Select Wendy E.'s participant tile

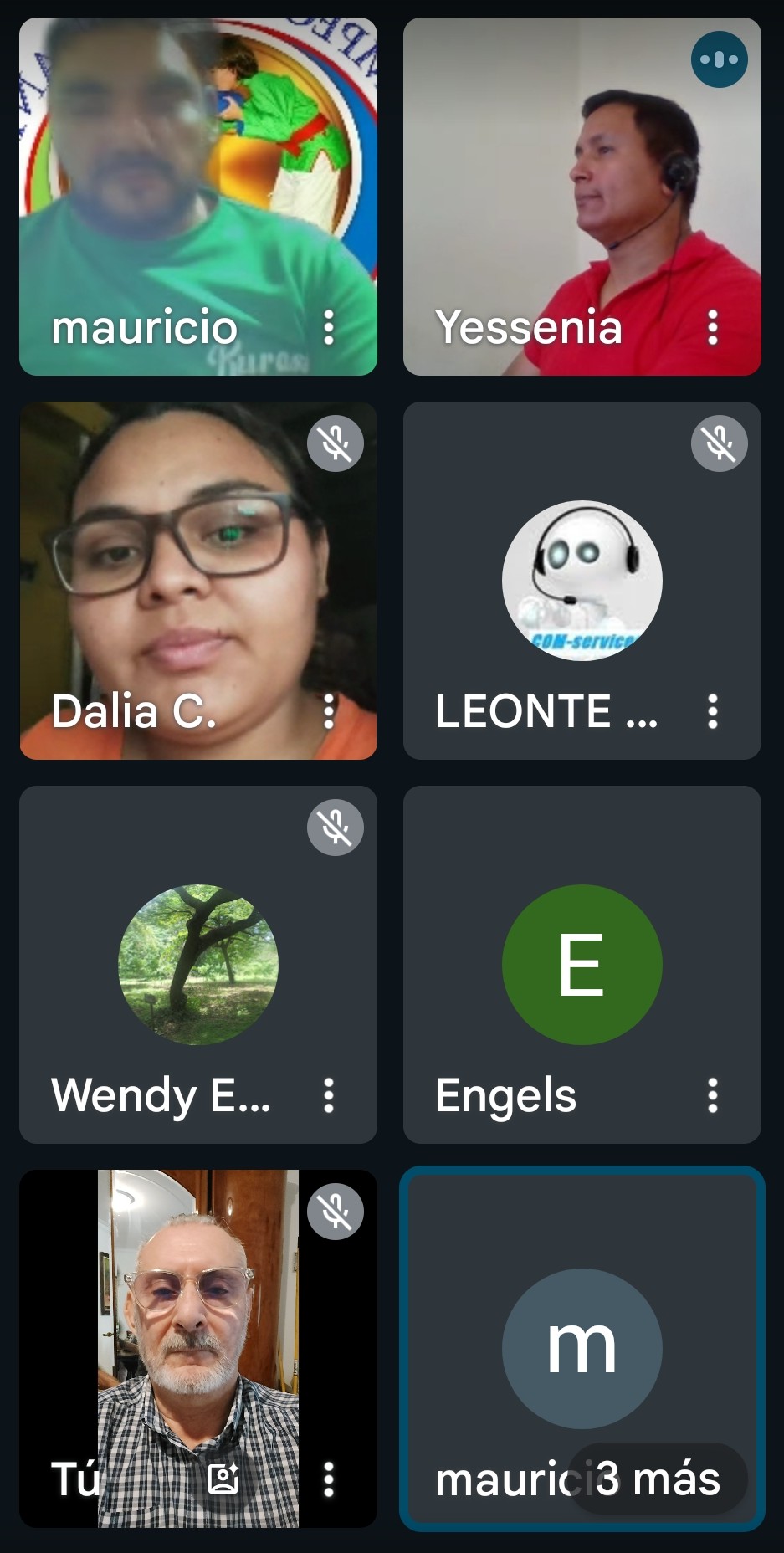coord(198,965)
